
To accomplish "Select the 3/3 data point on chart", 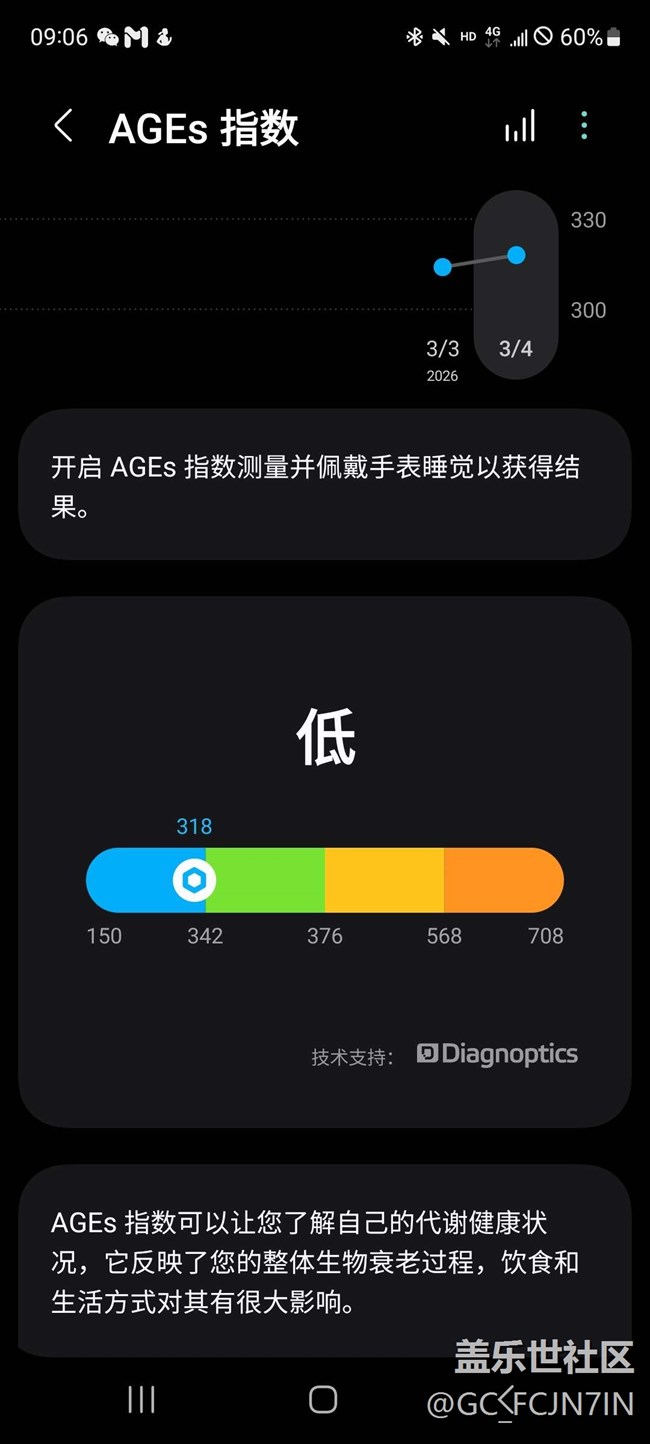I will coord(443,267).
